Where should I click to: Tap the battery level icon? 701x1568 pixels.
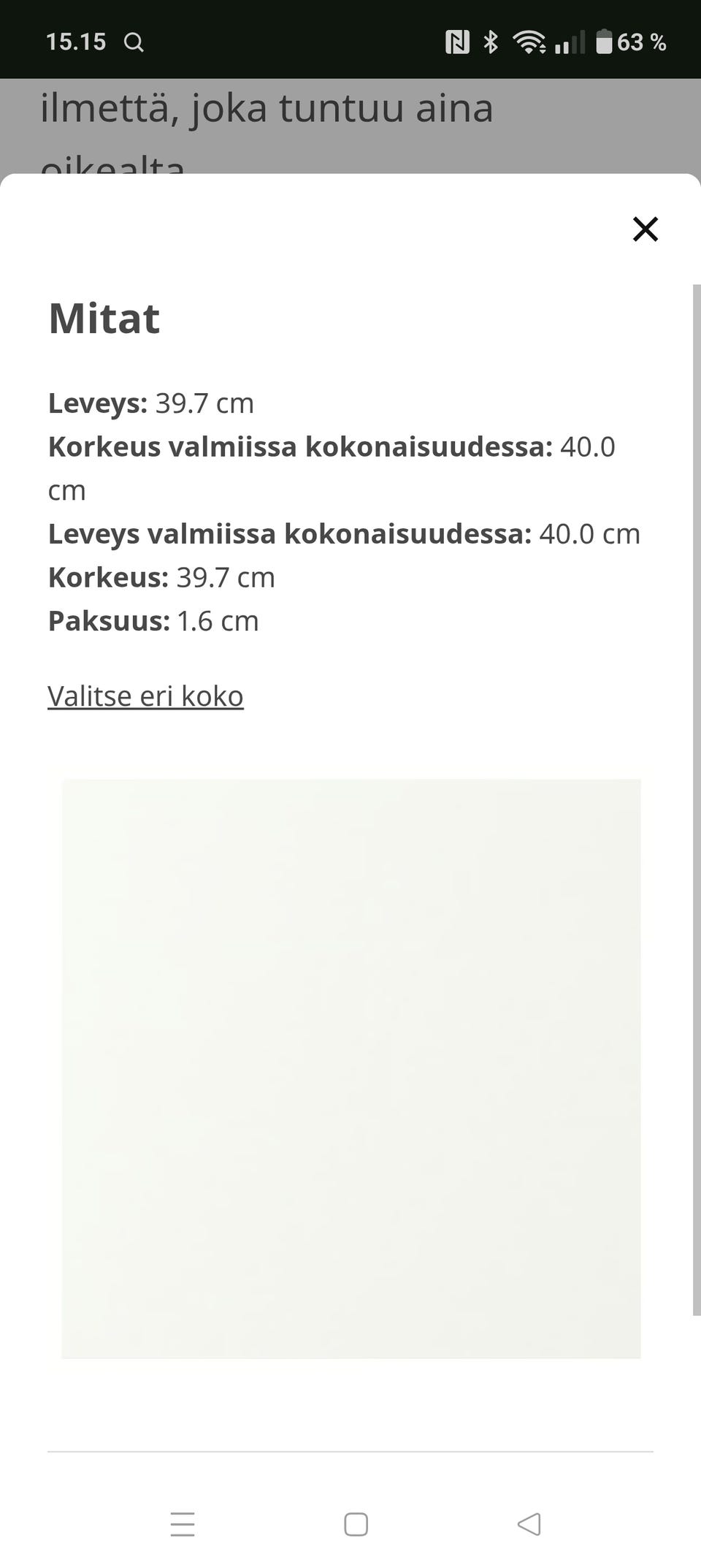coord(605,42)
